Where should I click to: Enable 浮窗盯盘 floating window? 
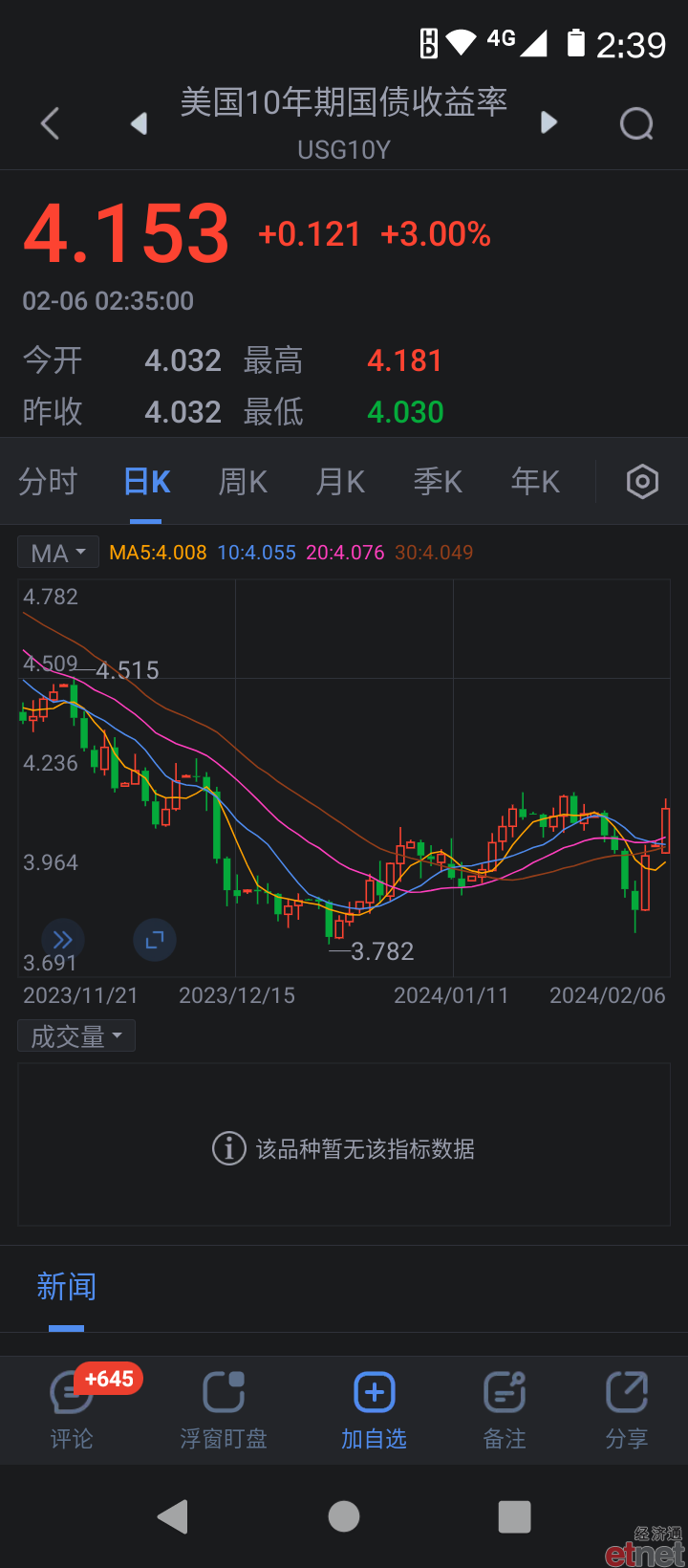coord(224,1408)
